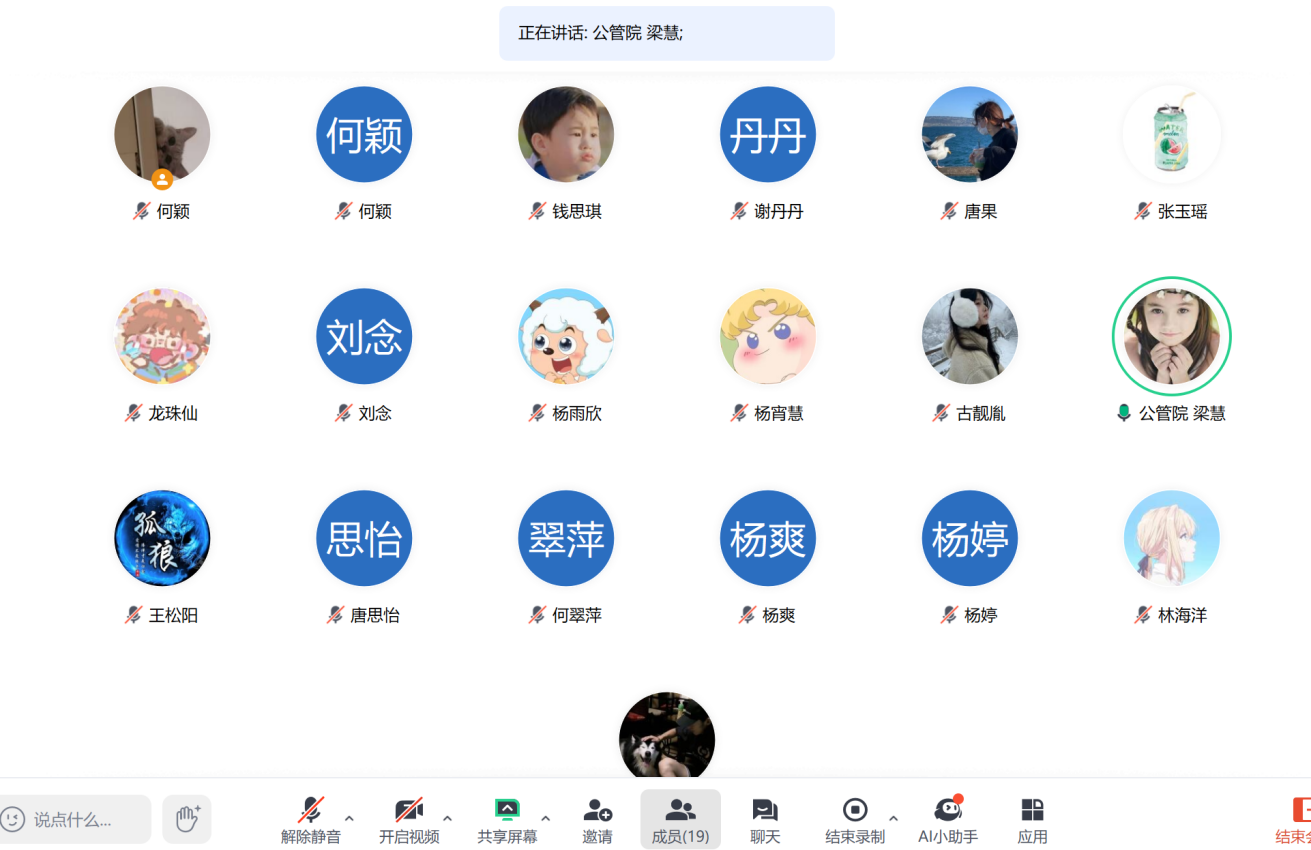Open the 成员(19) members list
The width and height of the screenshot is (1311, 850).
[680, 819]
